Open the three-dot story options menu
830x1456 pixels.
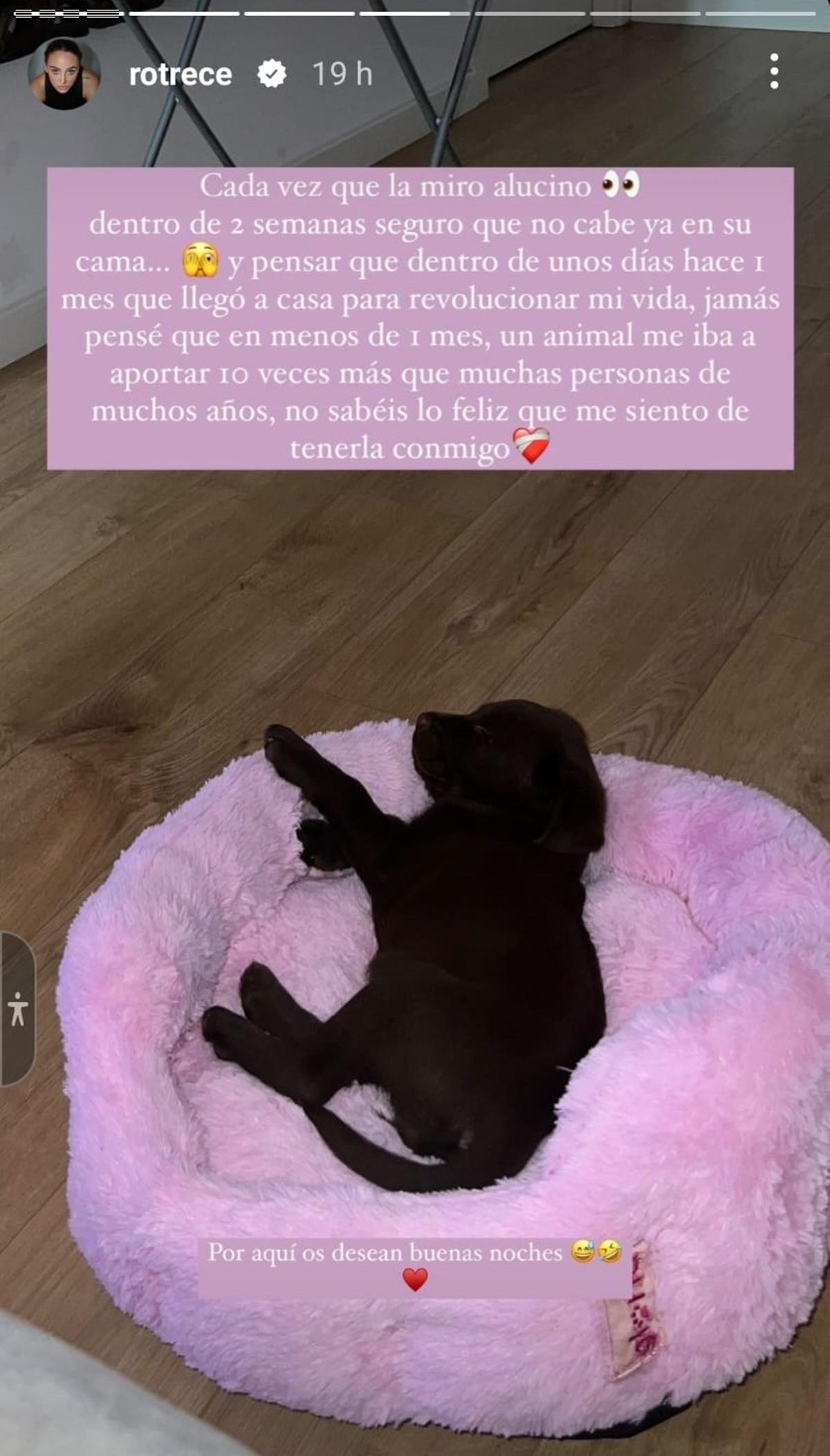tap(775, 71)
